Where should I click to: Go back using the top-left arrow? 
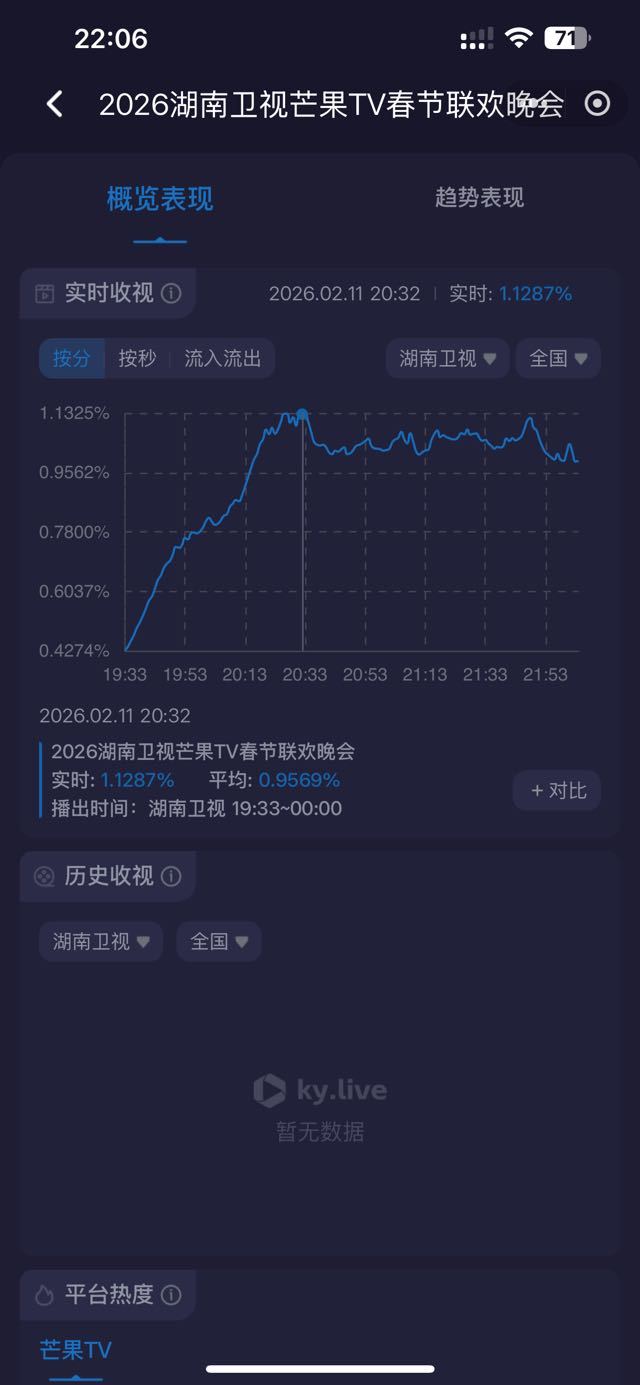[x=55, y=104]
